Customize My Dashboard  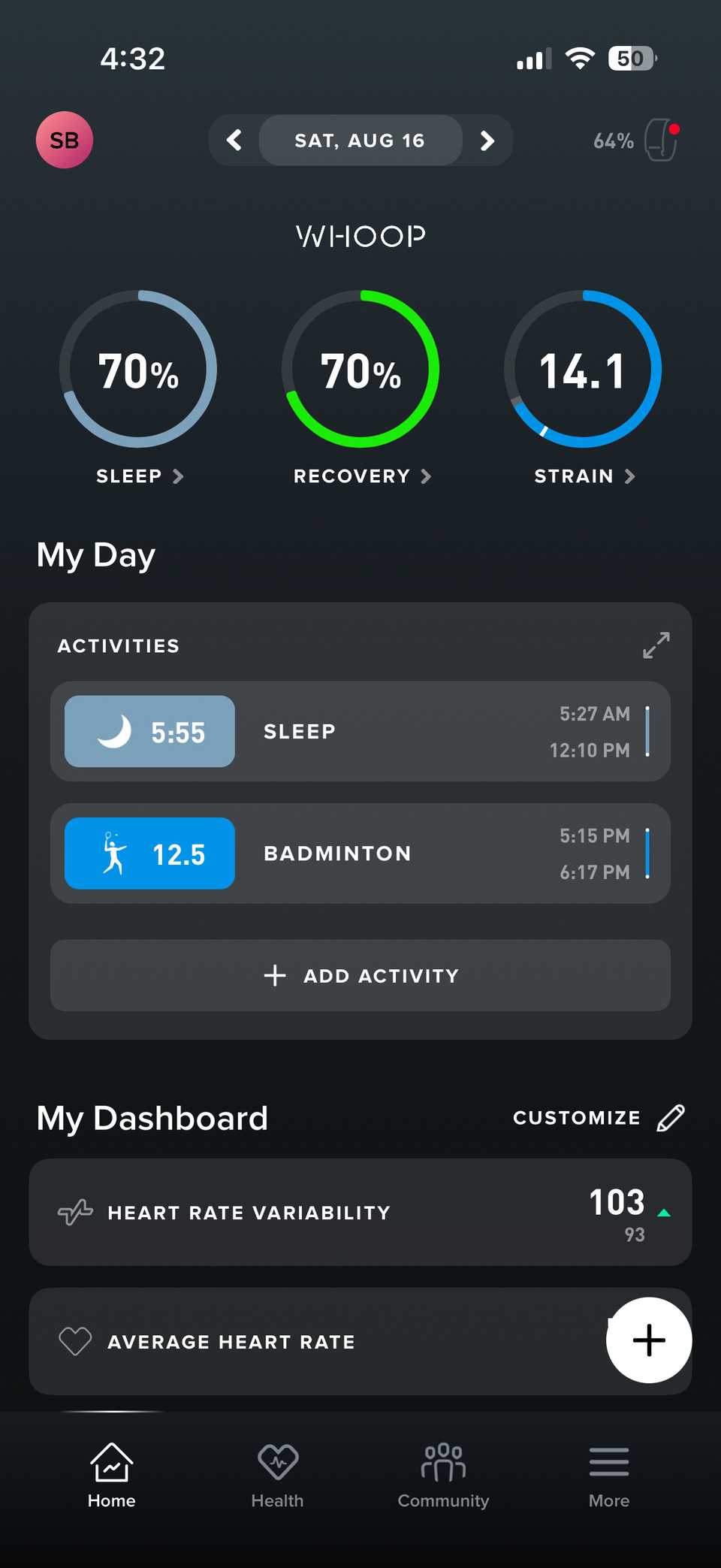tap(598, 1118)
